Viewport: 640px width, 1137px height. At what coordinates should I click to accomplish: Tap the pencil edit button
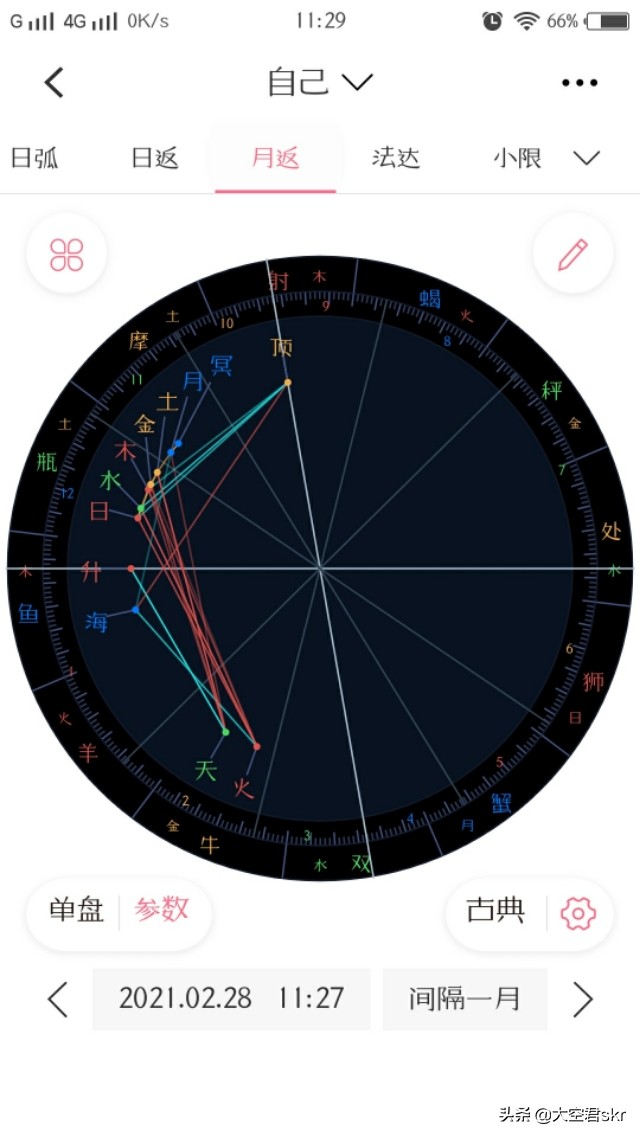coord(573,255)
